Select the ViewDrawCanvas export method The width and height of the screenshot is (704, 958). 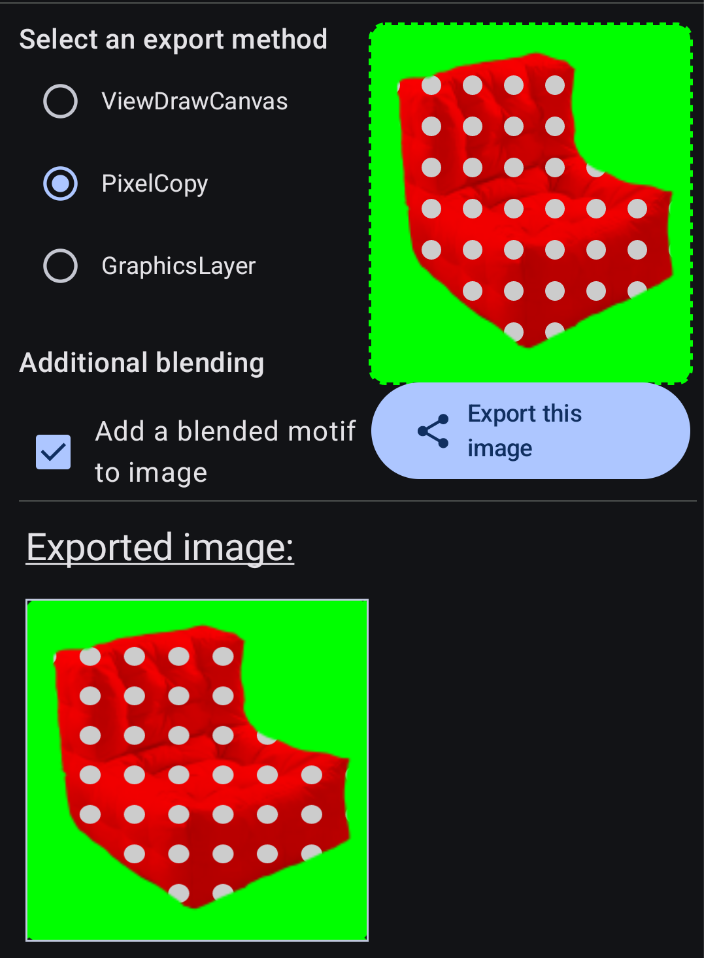point(61,101)
